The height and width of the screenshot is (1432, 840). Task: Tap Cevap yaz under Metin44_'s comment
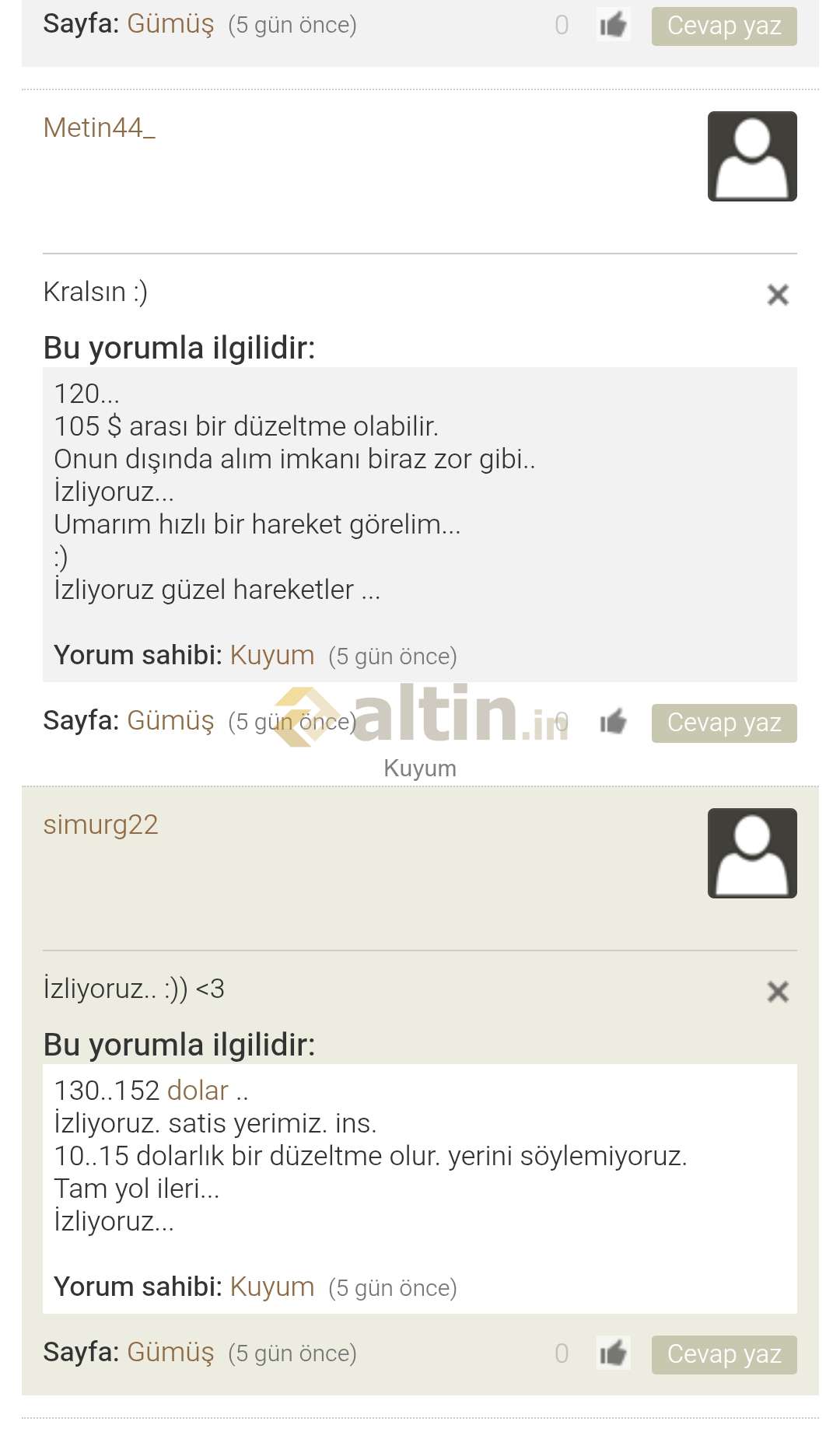723,723
